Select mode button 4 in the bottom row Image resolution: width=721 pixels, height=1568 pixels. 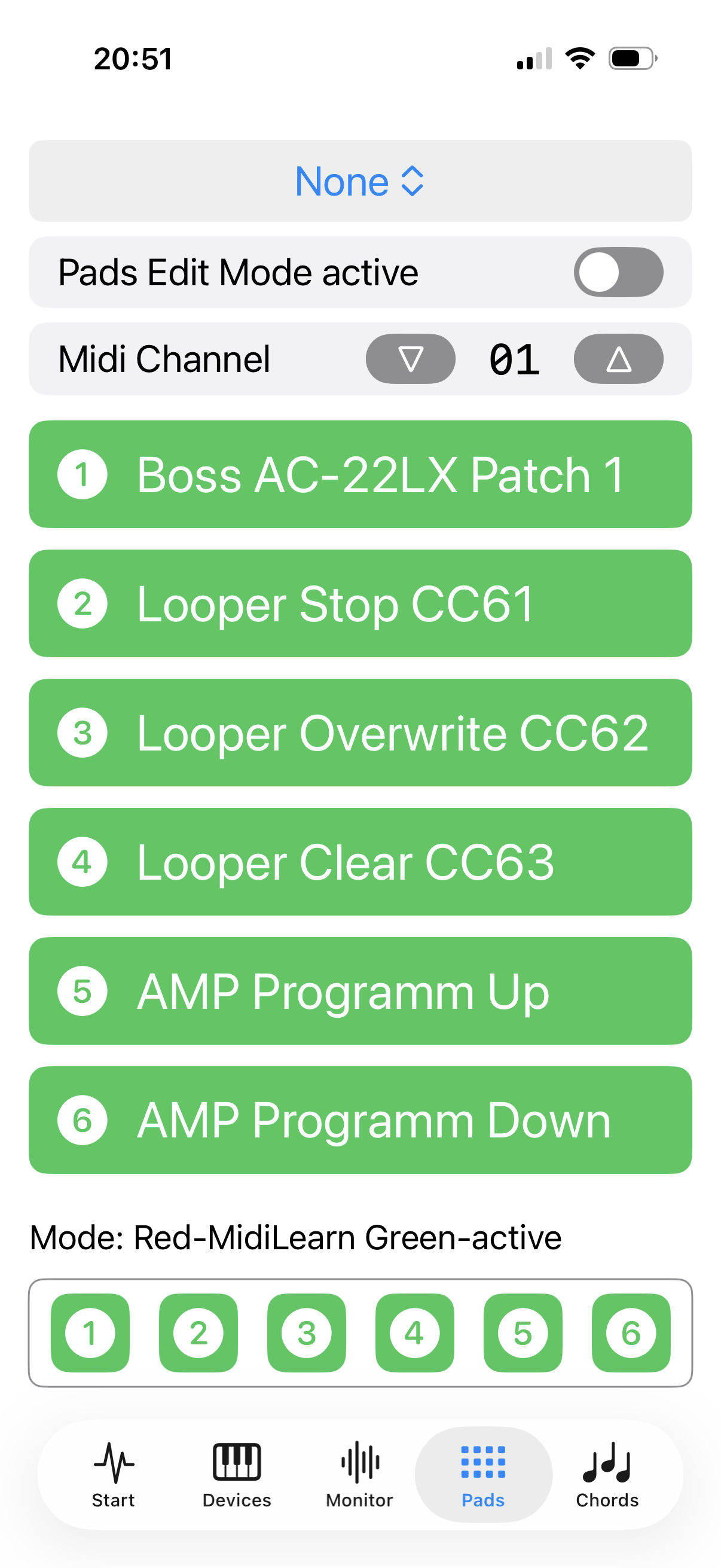(414, 1332)
